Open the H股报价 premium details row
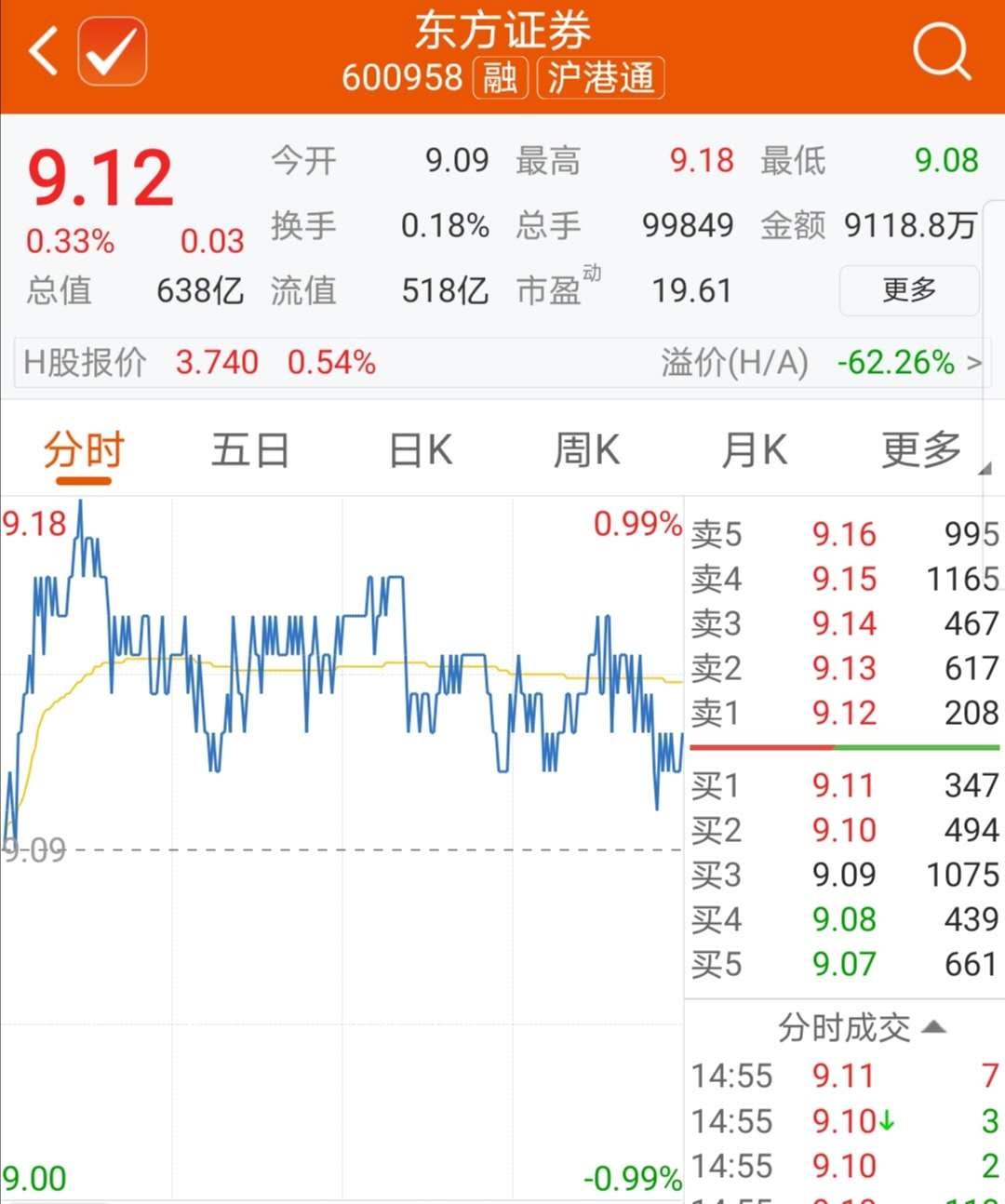The height and width of the screenshot is (1204, 1005). [x=502, y=362]
